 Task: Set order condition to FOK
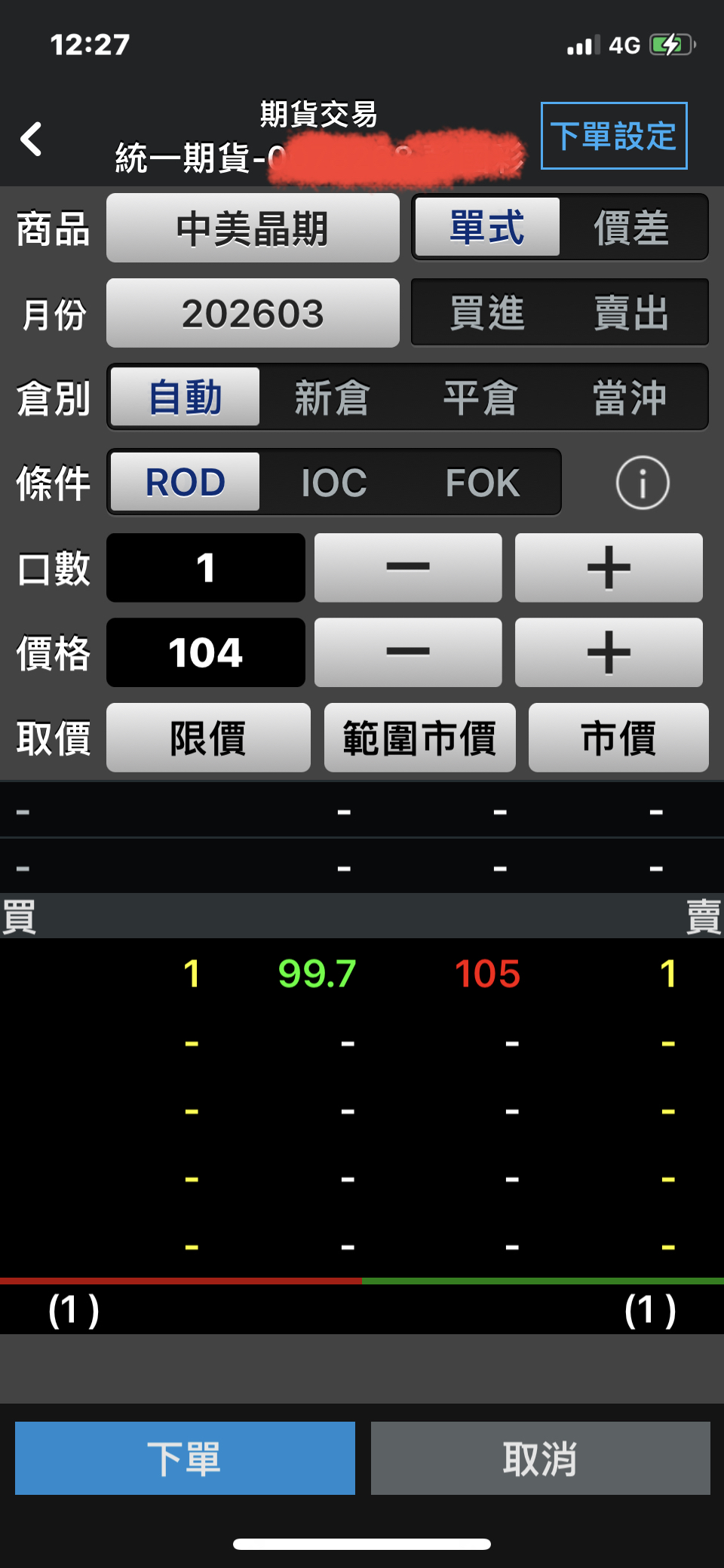click(483, 483)
